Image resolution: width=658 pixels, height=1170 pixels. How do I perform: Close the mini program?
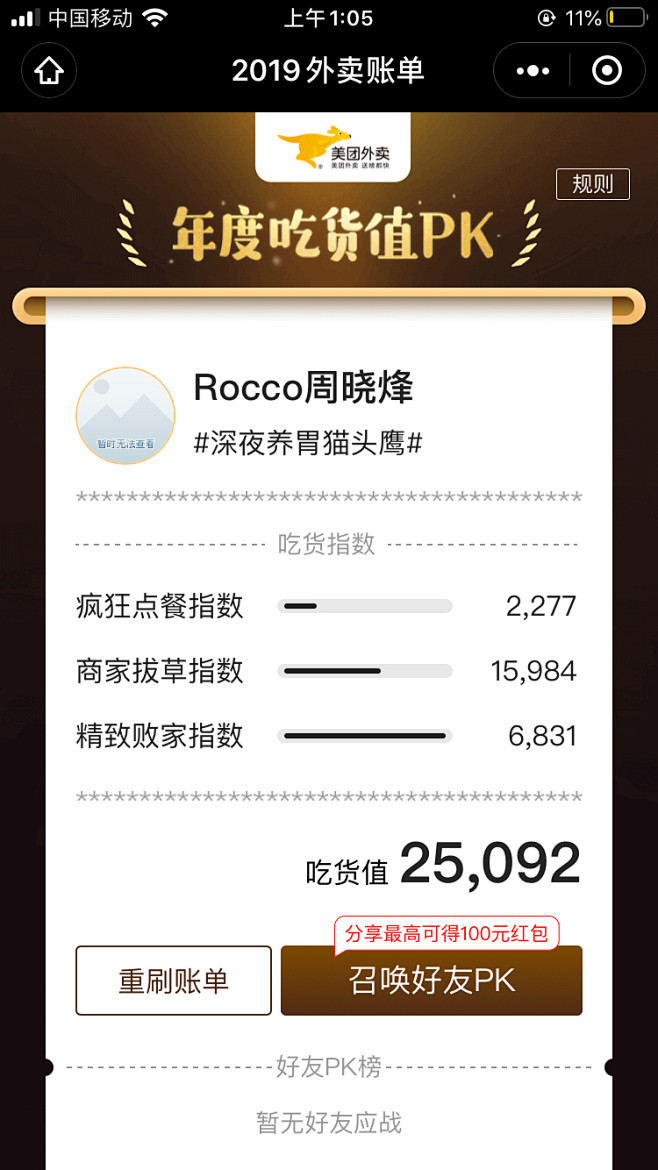606,71
